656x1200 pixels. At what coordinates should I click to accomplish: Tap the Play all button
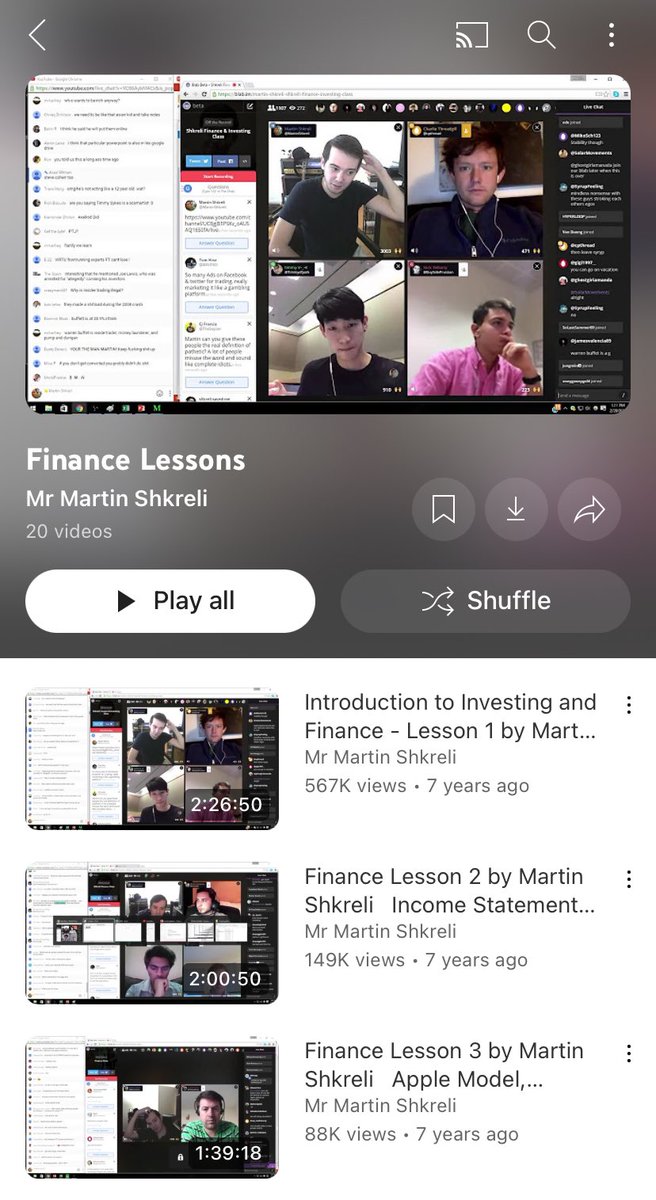tap(170, 601)
